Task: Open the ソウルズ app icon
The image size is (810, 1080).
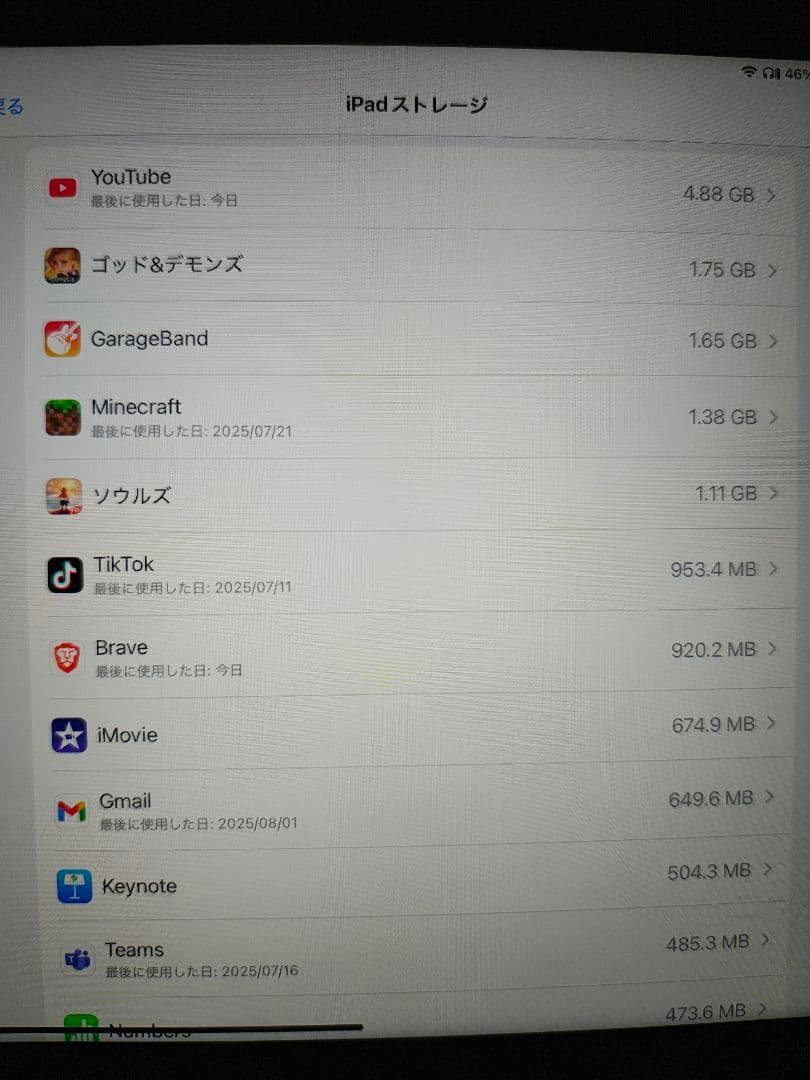Action: [64, 495]
